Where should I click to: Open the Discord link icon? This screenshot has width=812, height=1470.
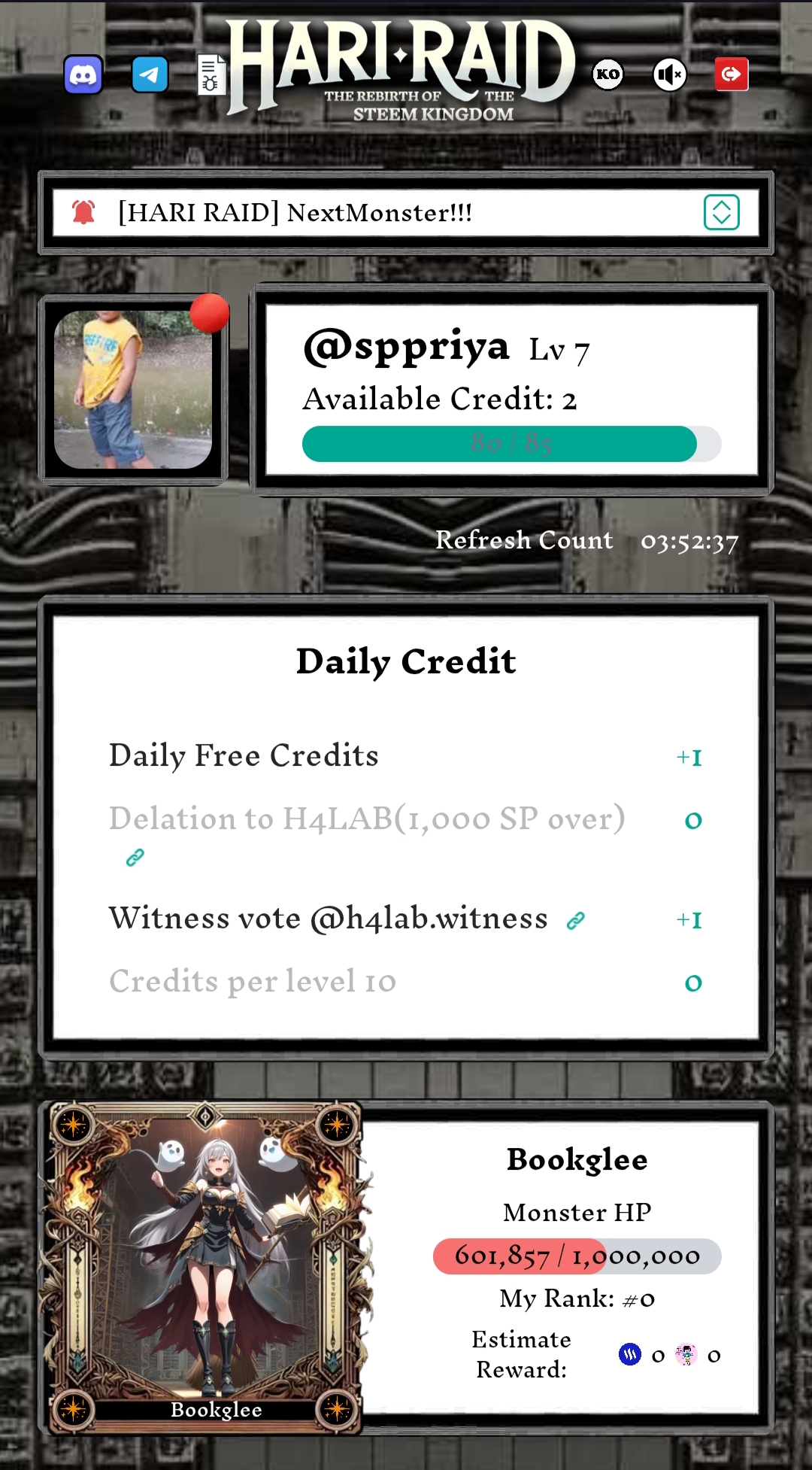click(83, 74)
